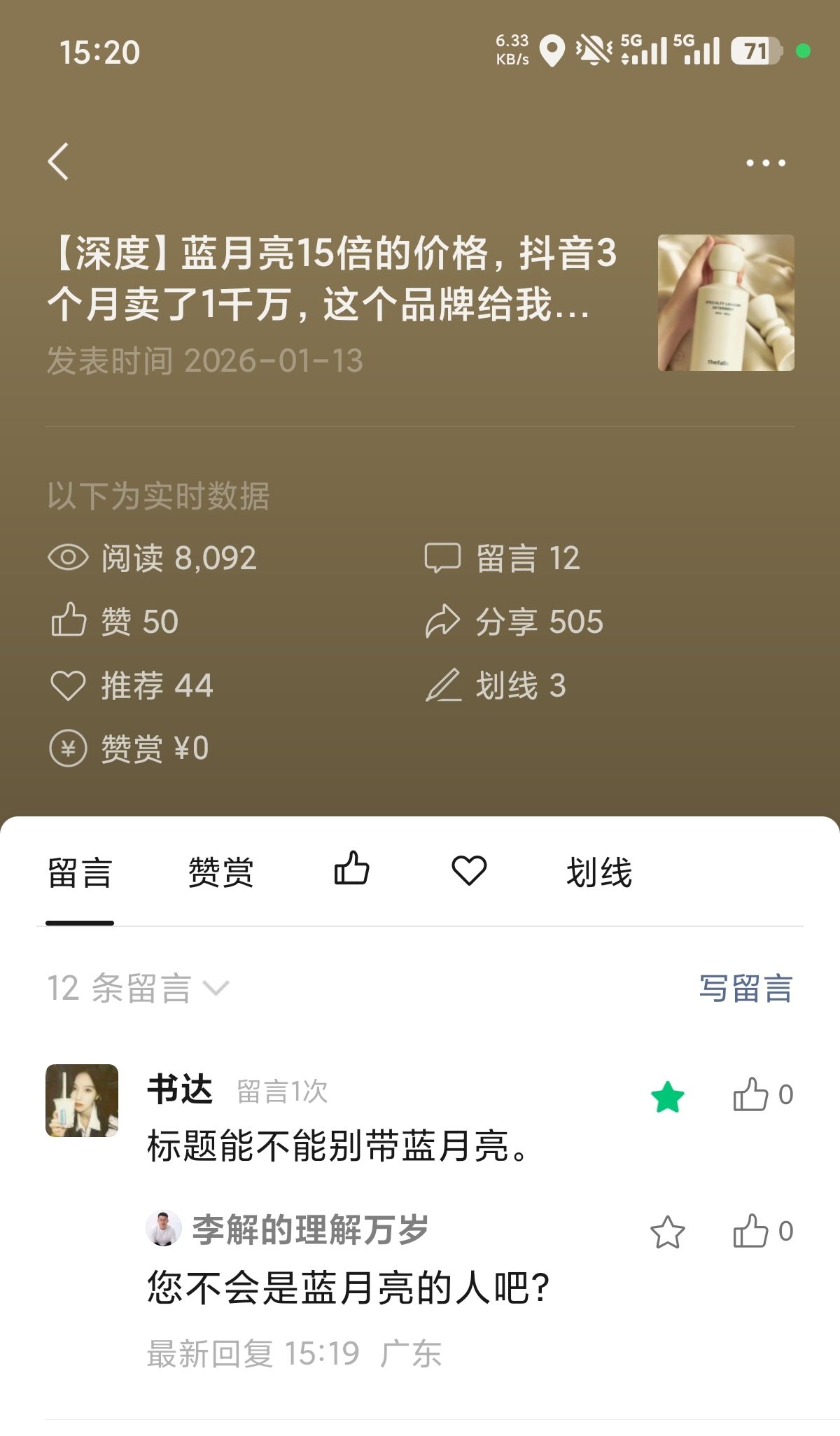
Task: Expand the 12 条留言 dropdown
Action: [x=139, y=989]
